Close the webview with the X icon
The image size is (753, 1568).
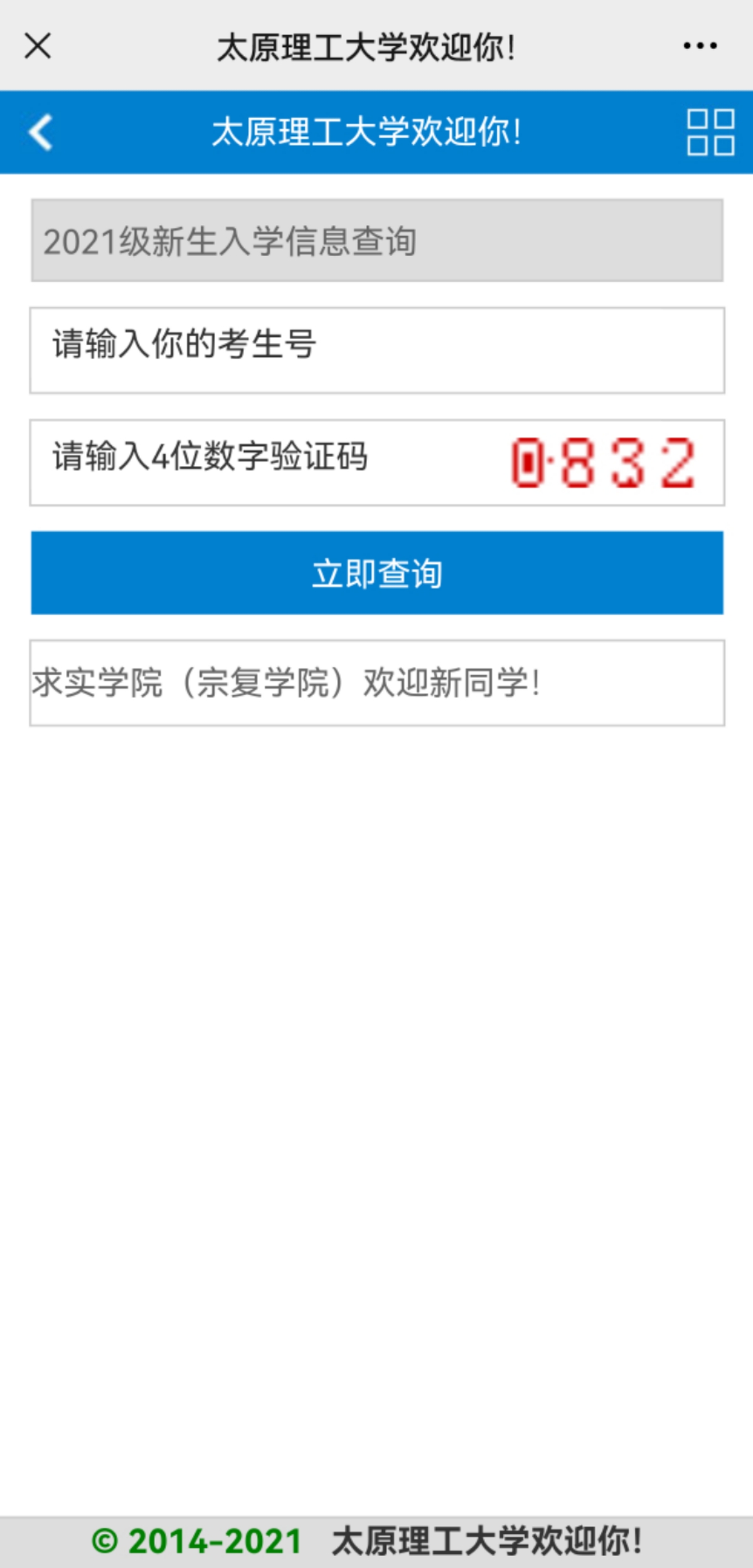[x=38, y=46]
